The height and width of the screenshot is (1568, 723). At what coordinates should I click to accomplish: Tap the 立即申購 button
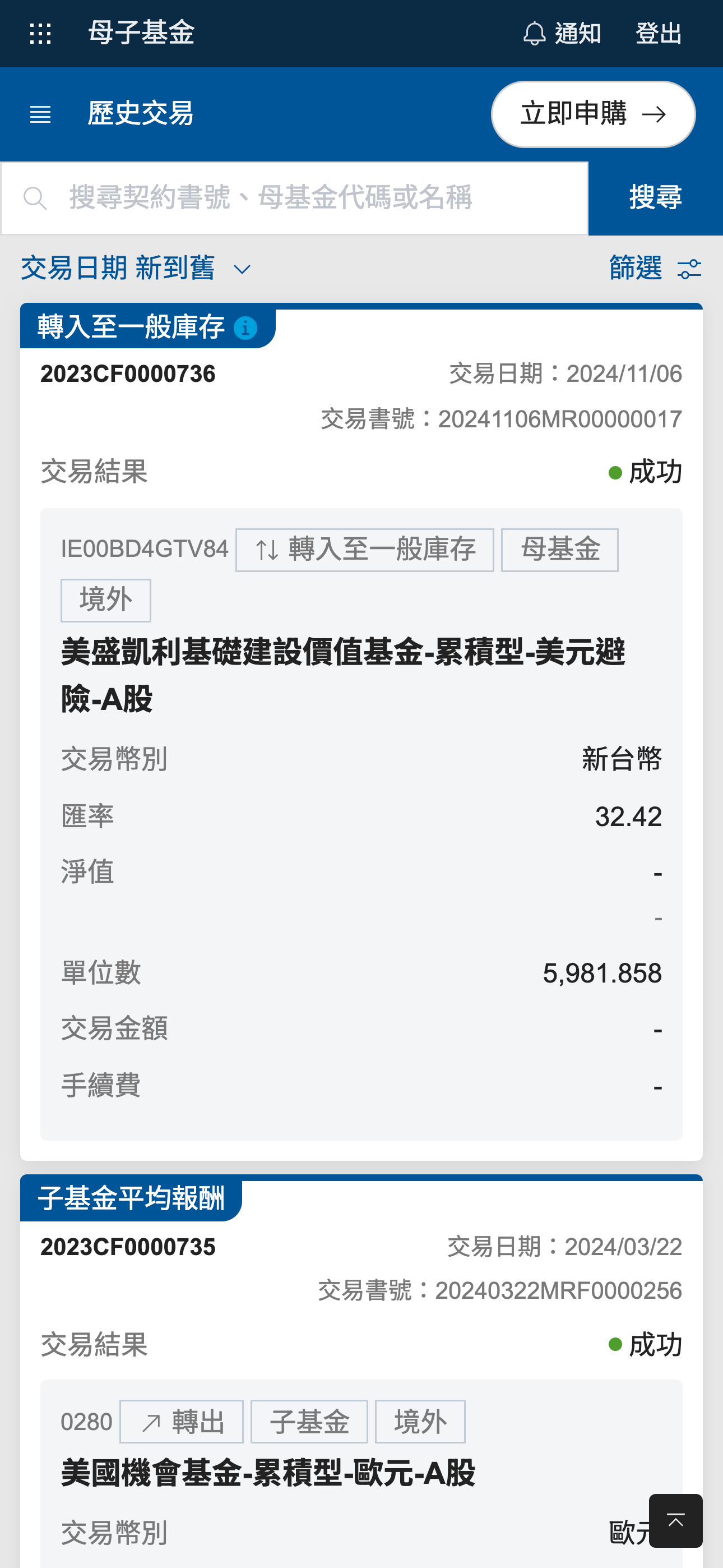pos(592,114)
